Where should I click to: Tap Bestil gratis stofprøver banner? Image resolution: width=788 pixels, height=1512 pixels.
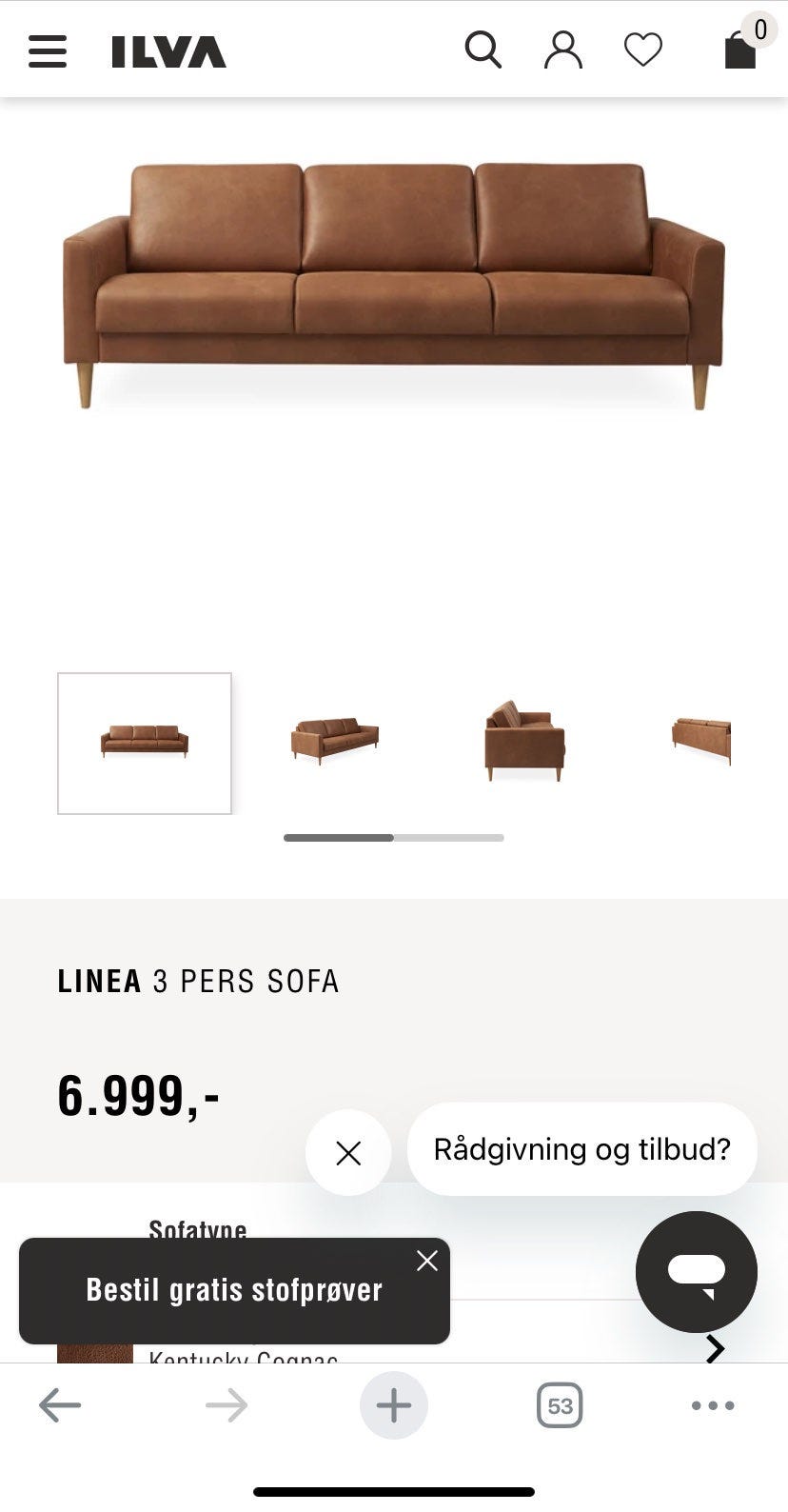233,1290
